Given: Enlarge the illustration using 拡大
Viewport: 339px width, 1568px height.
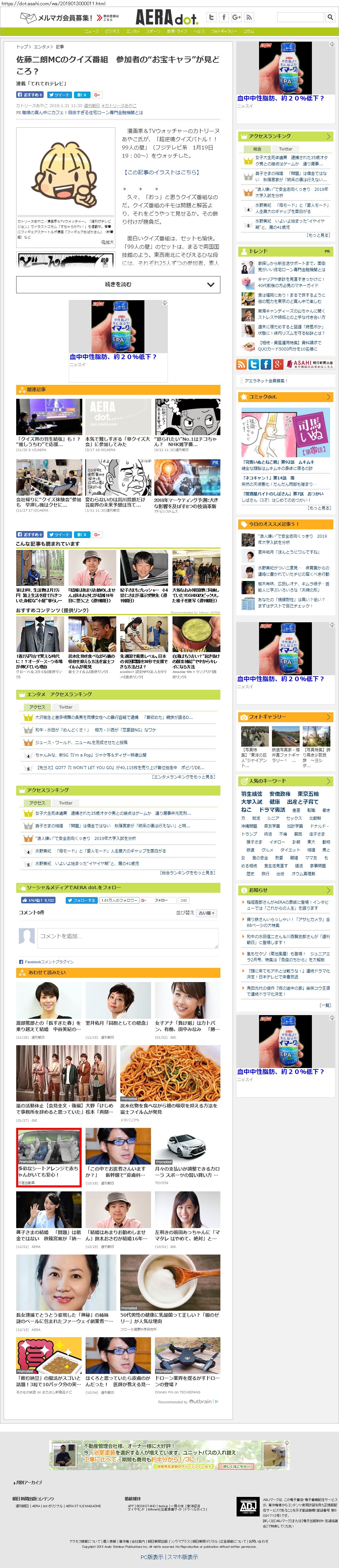Looking at the screenshot, I should click(108, 242).
